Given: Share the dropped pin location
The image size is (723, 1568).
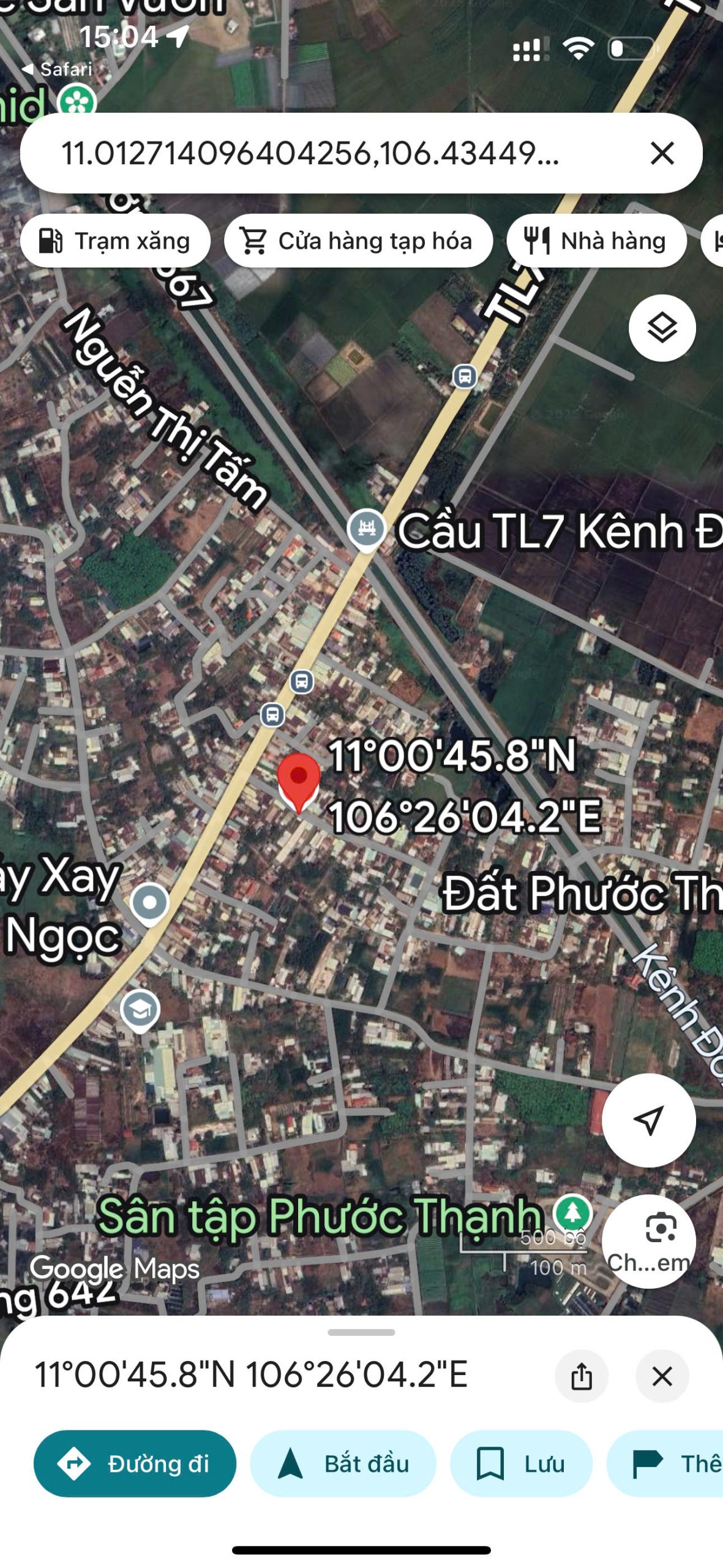Looking at the screenshot, I should pos(581,1376).
